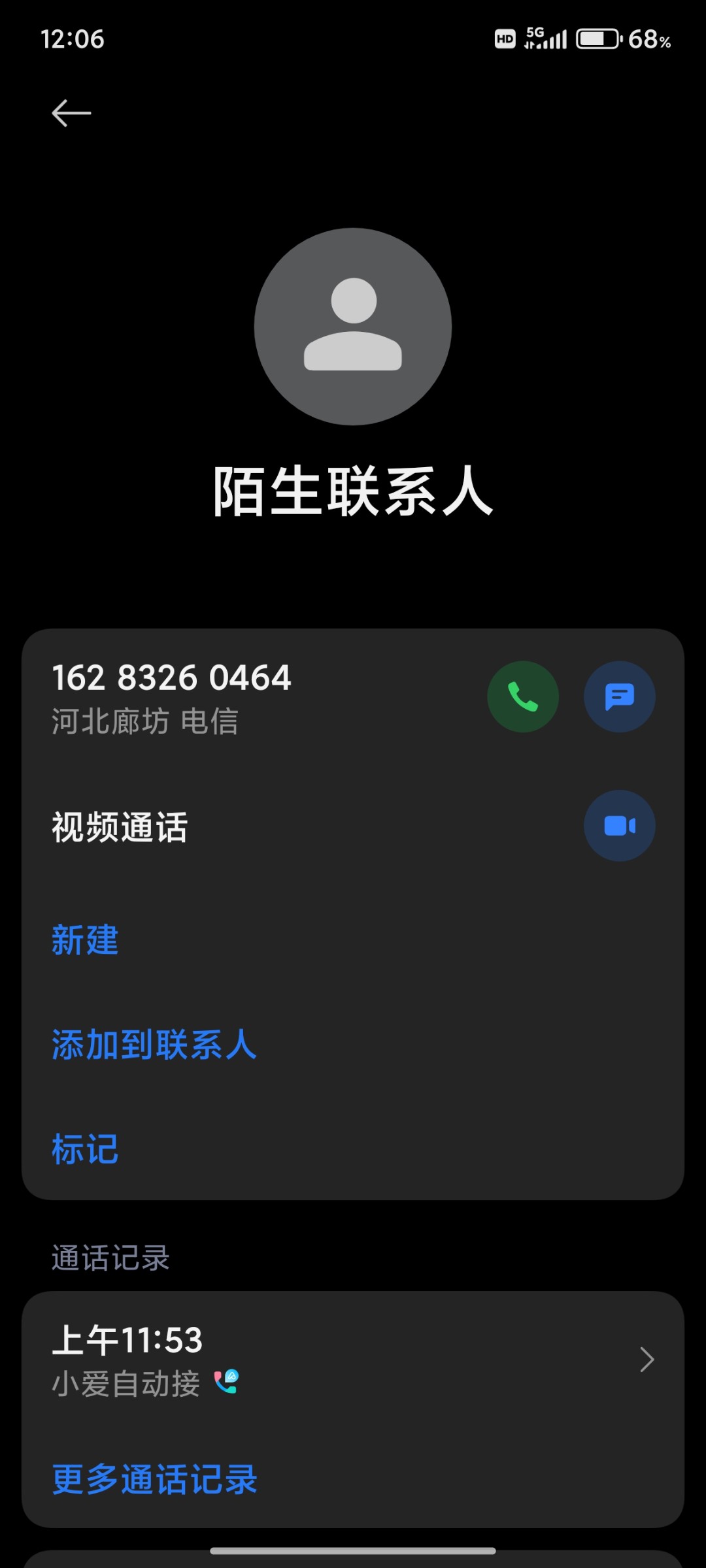Image resolution: width=706 pixels, height=1568 pixels.
Task: View 更多通话记录
Action: click(x=155, y=1479)
